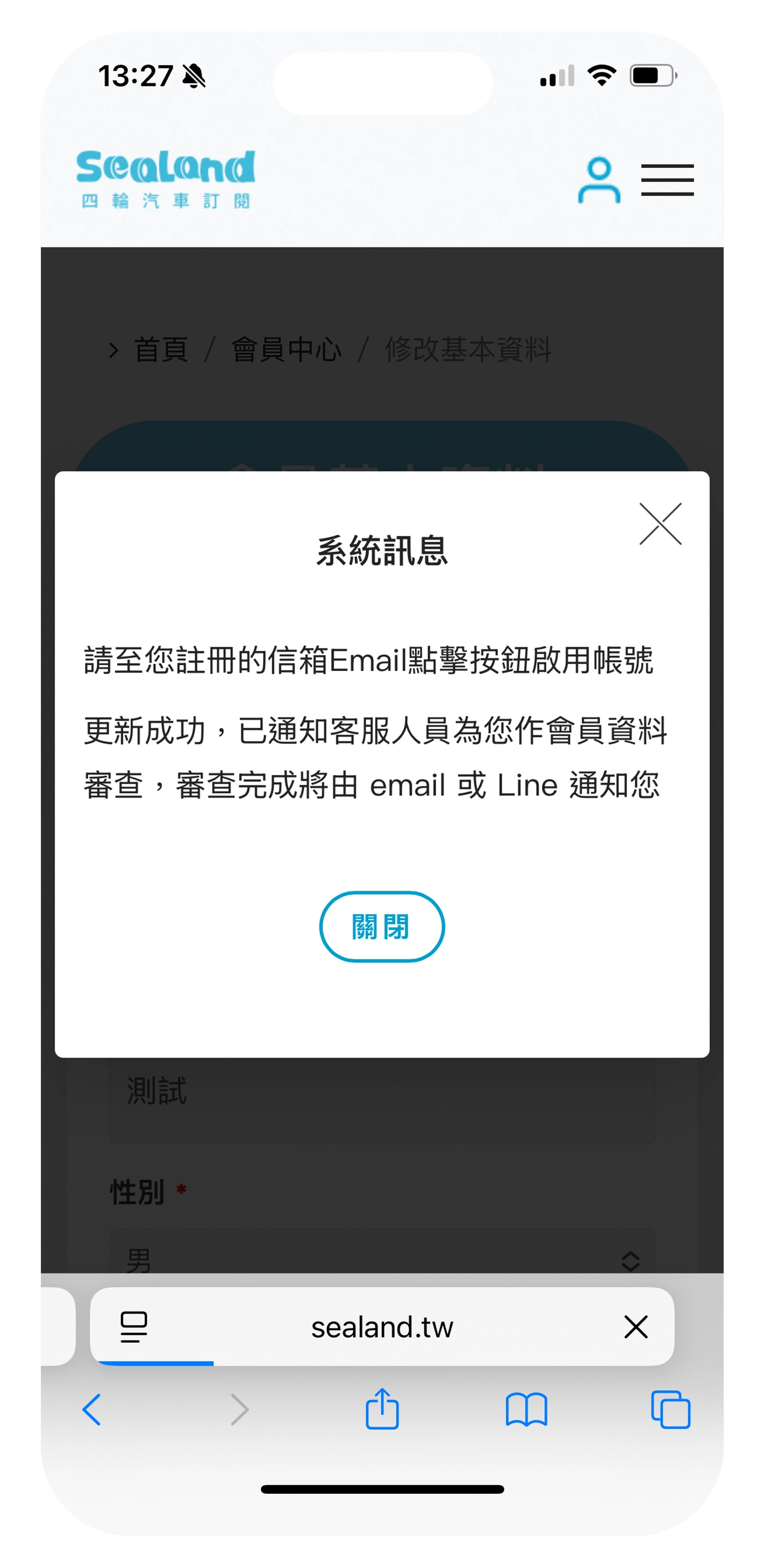Image resolution: width=764 pixels, height=1568 pixels.
Task: Open the member account icon
Action: (598, 180)
